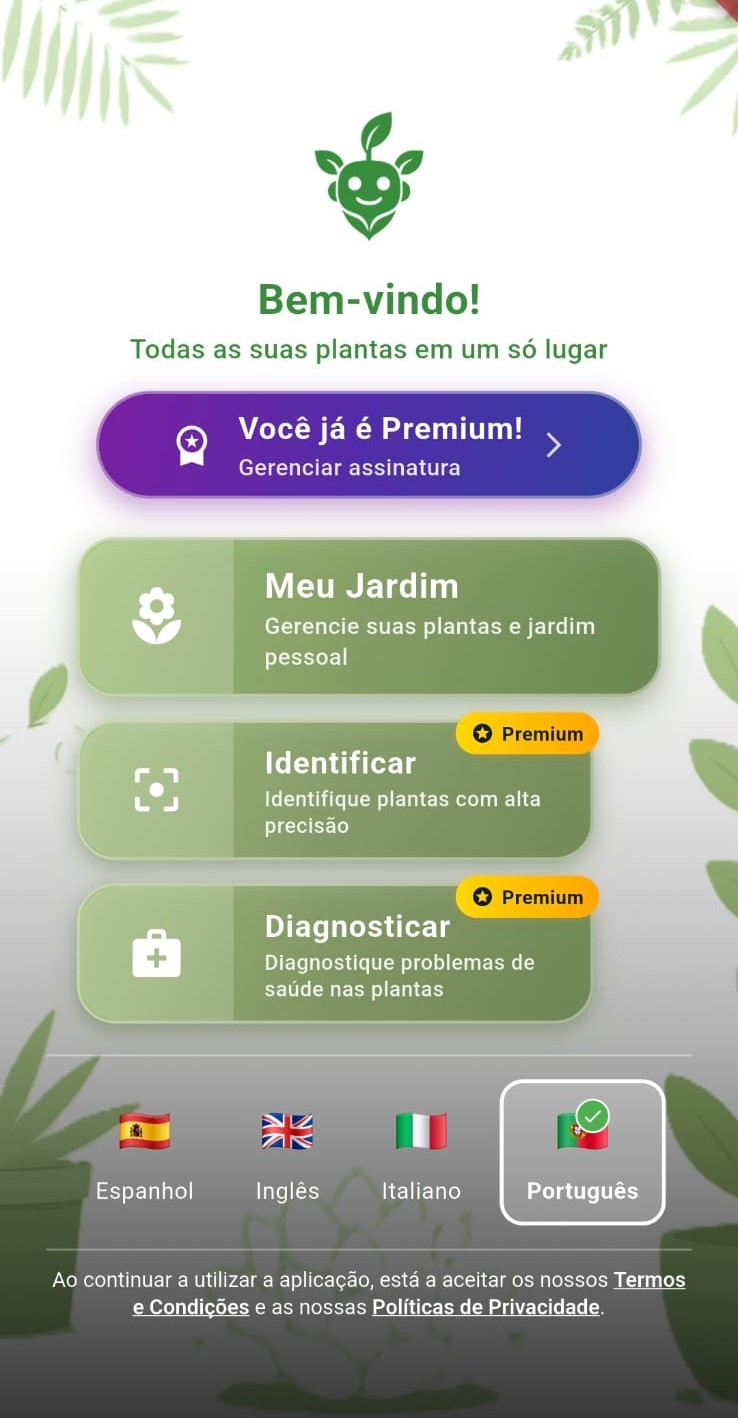Open the Termos e Condições link
The width and height of the screenshot is (738, 1418).
click(650, 1279)
